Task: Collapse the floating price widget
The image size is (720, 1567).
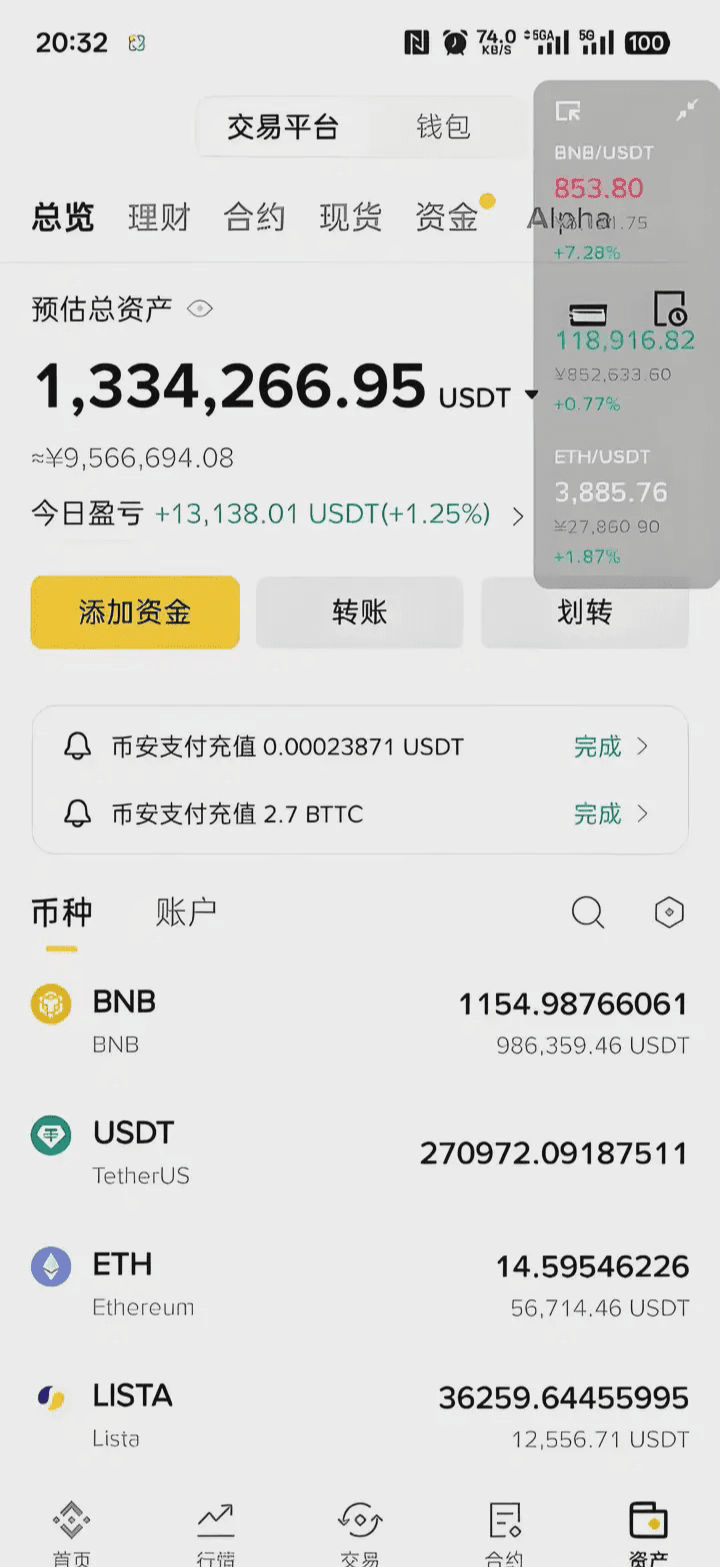Action: coord(687,111)
